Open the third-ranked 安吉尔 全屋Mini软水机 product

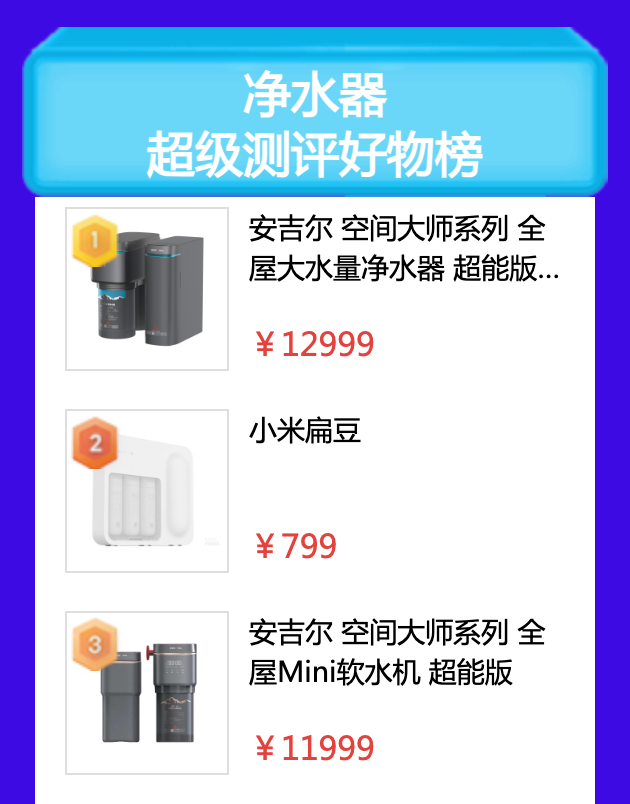coord(396,651)
